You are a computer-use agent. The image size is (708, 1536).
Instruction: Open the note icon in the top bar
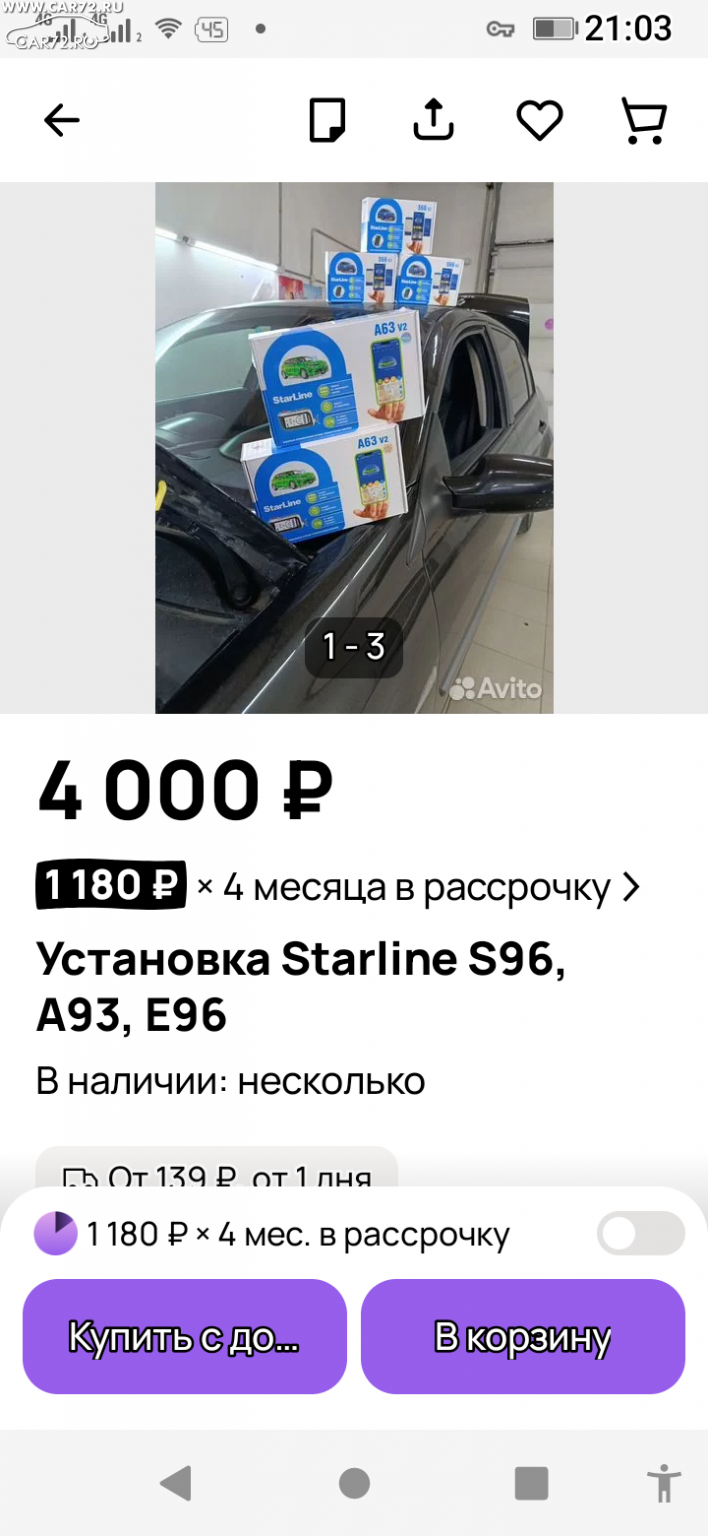click(x=327, y=121)
